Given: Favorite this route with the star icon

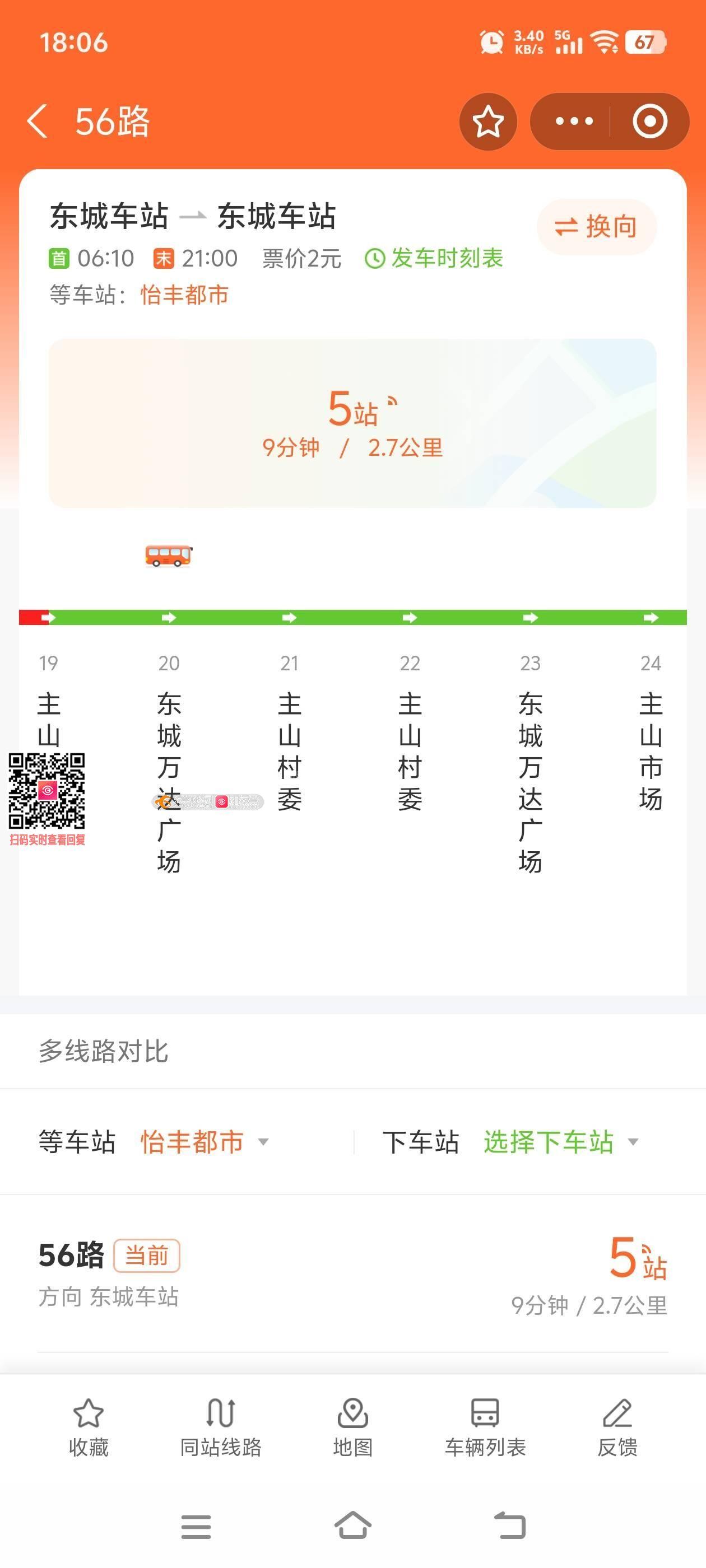Looking at the screenshot, I should tap(488, 122).
